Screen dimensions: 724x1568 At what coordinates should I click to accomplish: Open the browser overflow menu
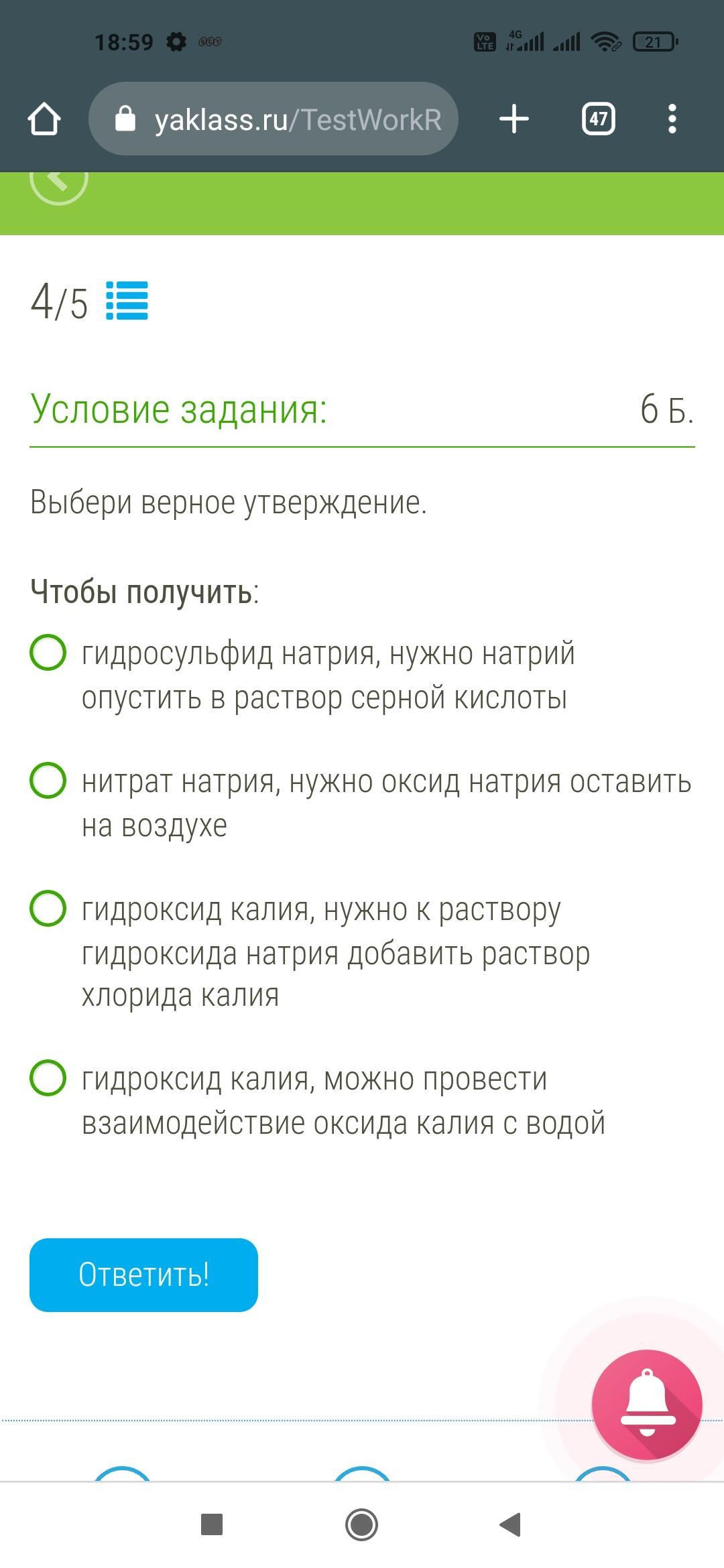tap(672, 119)
